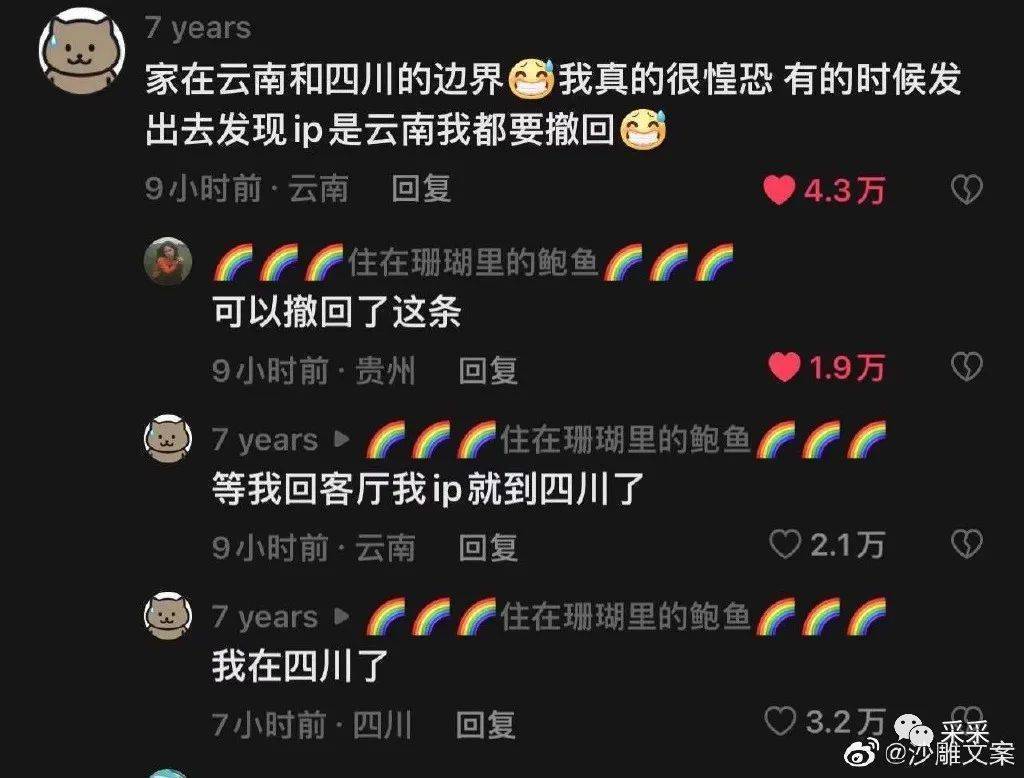Open 7 years' profile picture on top comment
The height and width of the screenshot is (778, 1024).
(x=79, y=57)
